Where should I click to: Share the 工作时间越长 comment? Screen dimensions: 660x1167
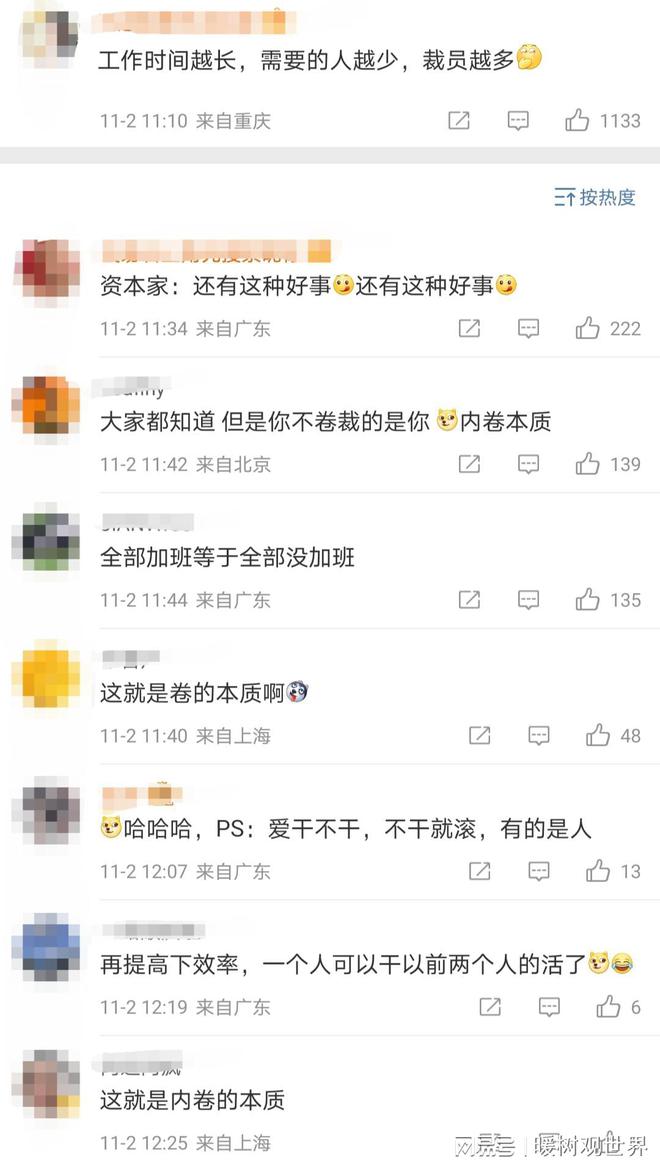pyautogui.click(x=459, y=121)
